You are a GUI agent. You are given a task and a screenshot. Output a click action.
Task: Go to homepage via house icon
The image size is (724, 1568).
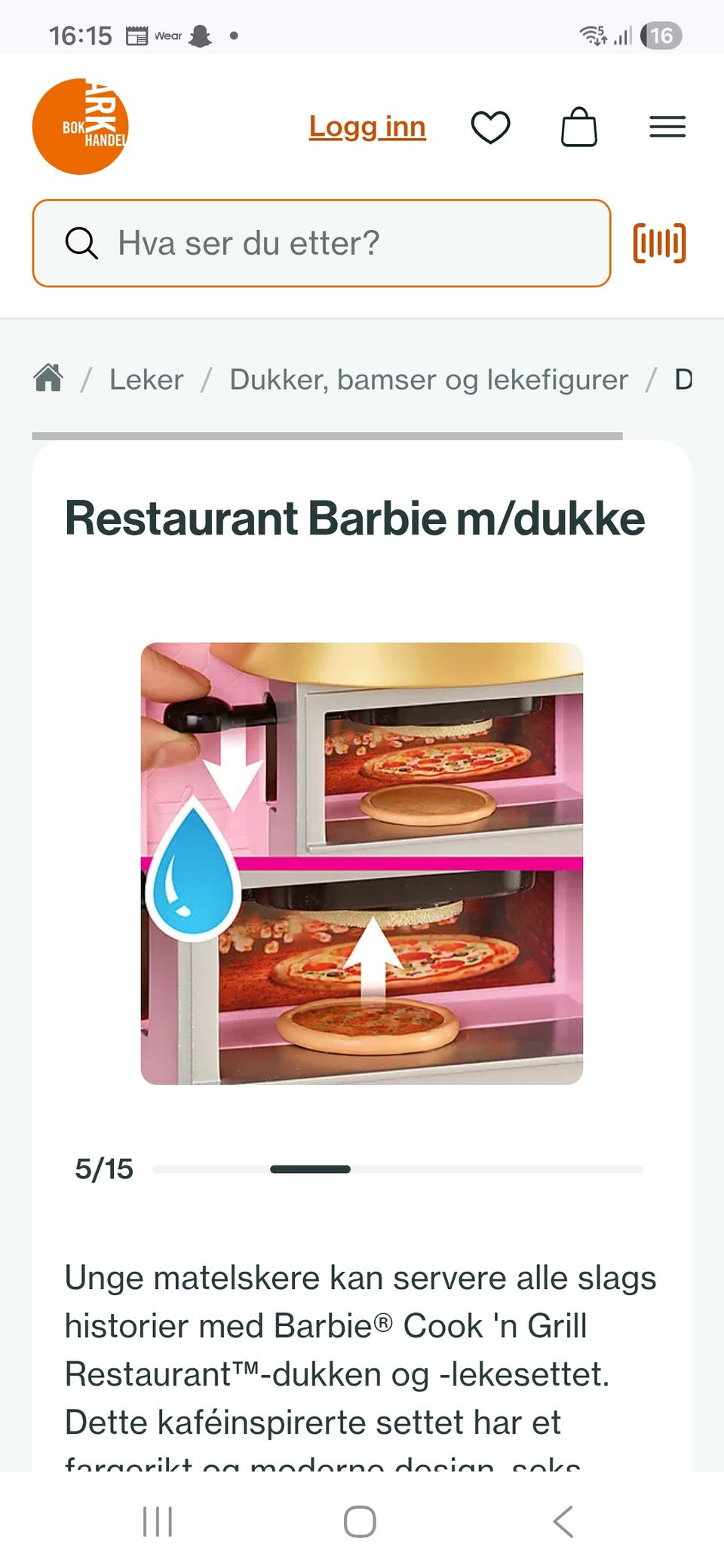pos(48,378)
